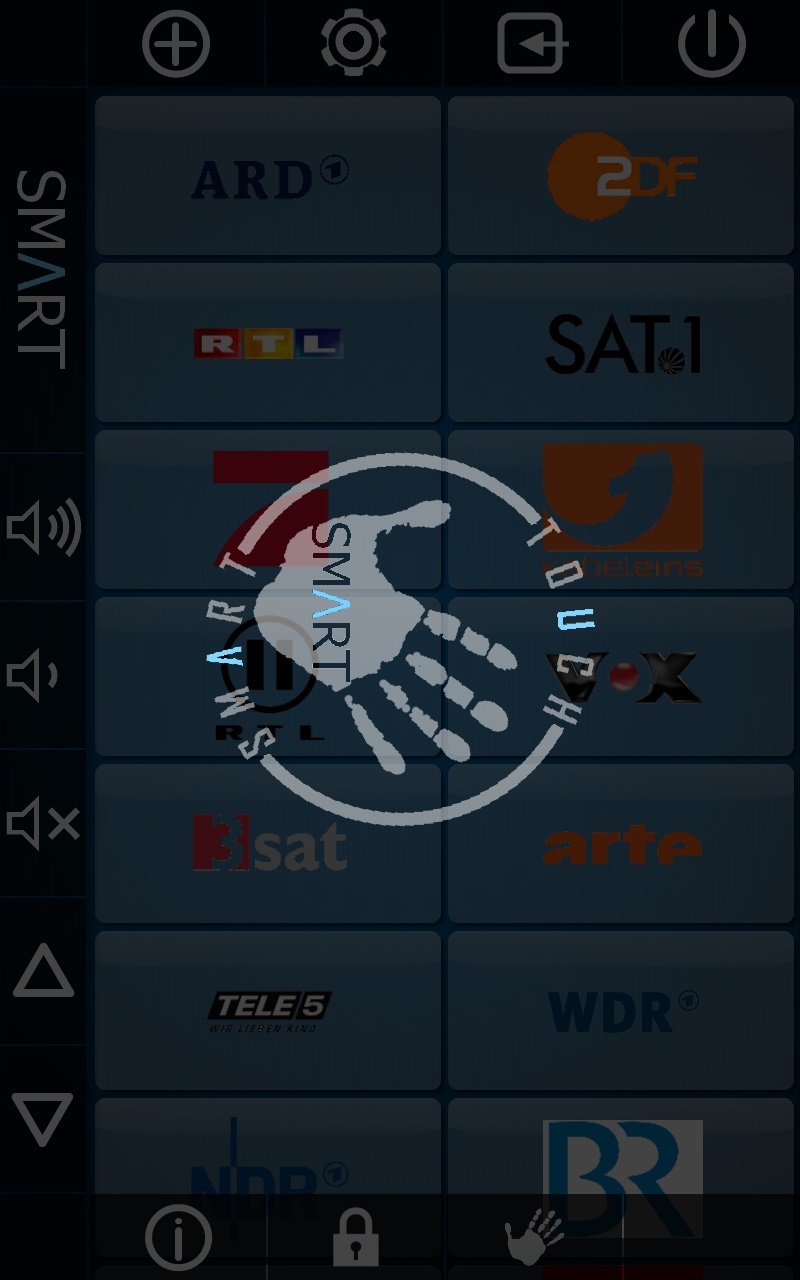800x1280 pixels.
Task: Add a new channel with plus icon
Action: (176, 44)
